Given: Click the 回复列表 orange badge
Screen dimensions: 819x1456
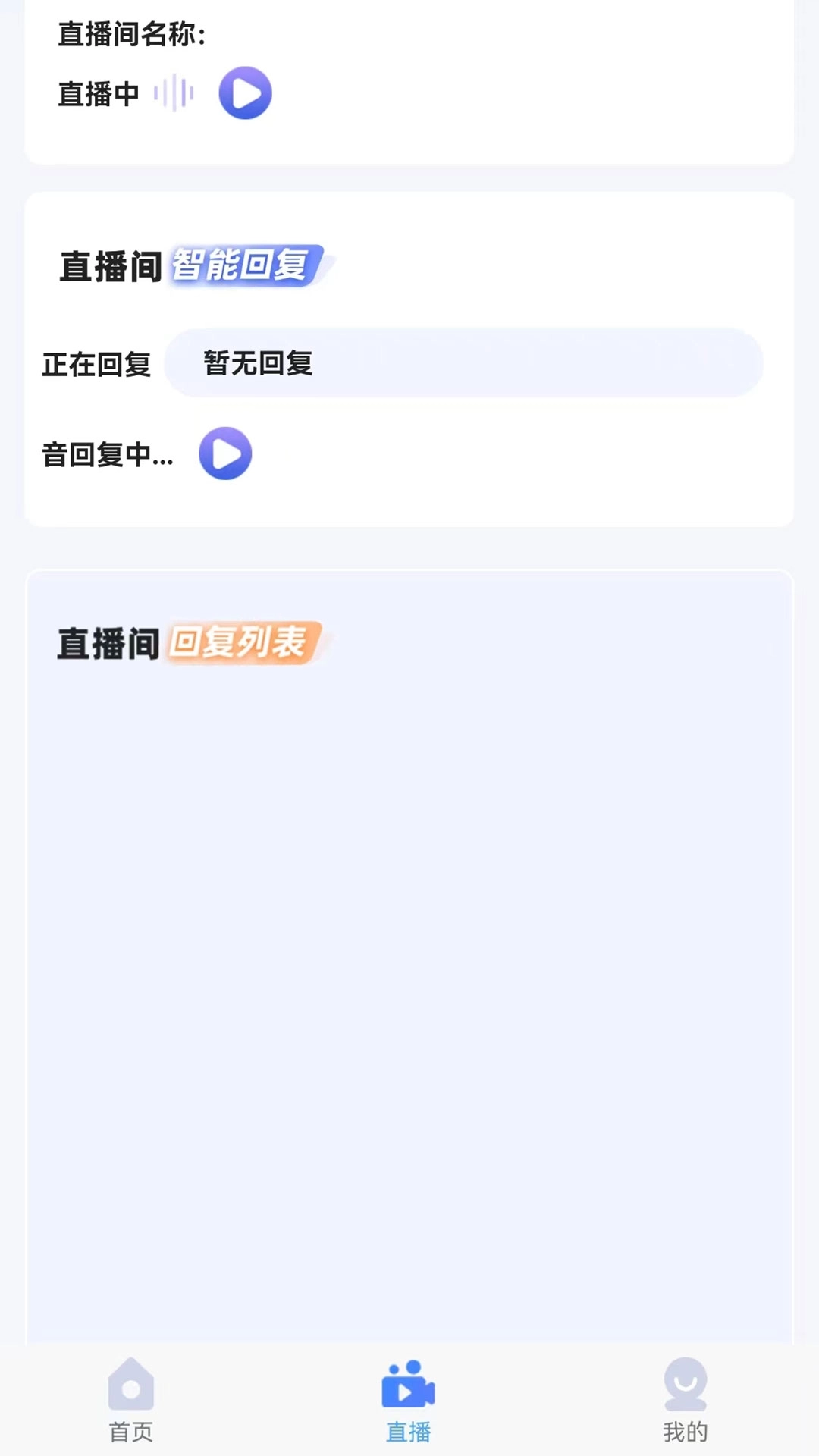Looking at the screenshot, I should pos(246,643).
